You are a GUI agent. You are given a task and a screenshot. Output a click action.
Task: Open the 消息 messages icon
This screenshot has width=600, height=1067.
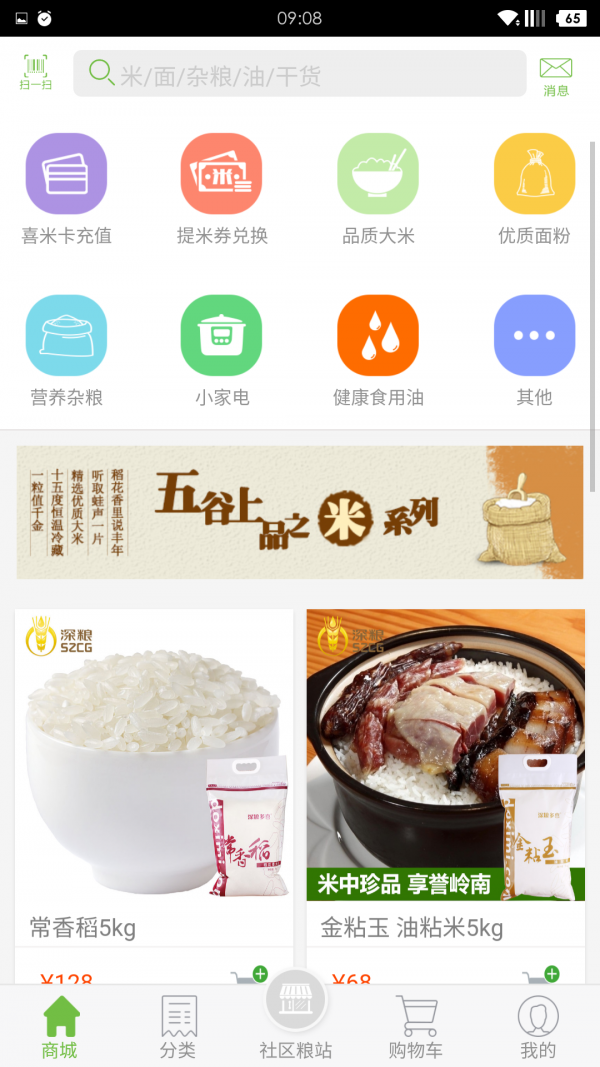pyautogui.click(x=556, y=75)
